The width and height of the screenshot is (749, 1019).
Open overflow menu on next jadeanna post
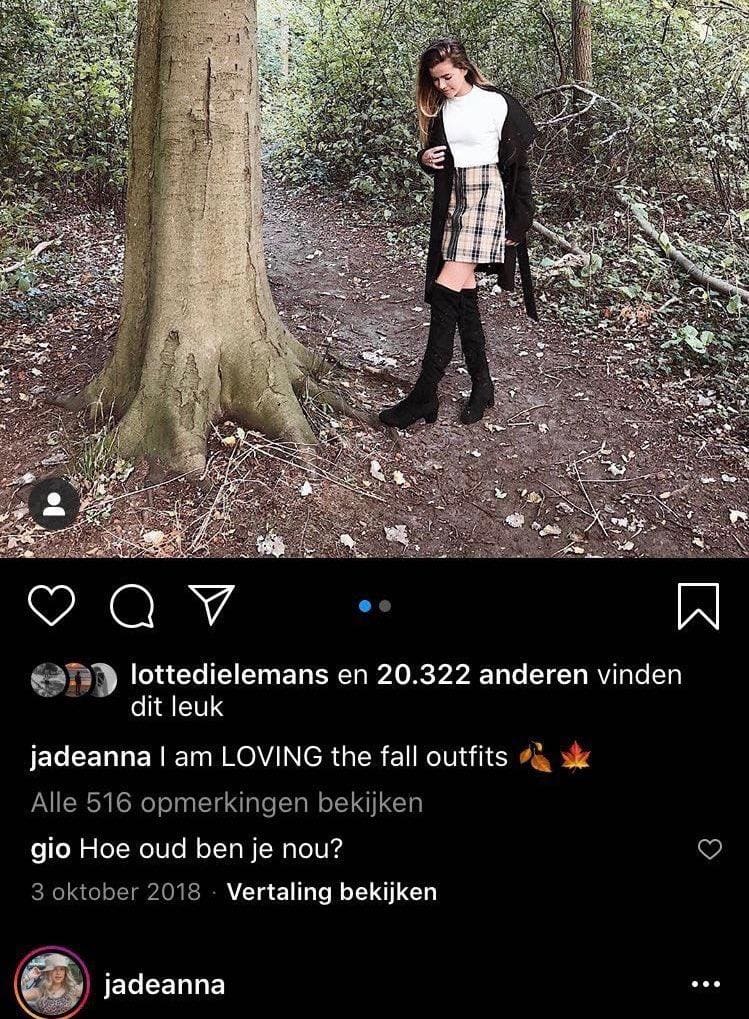705,985
